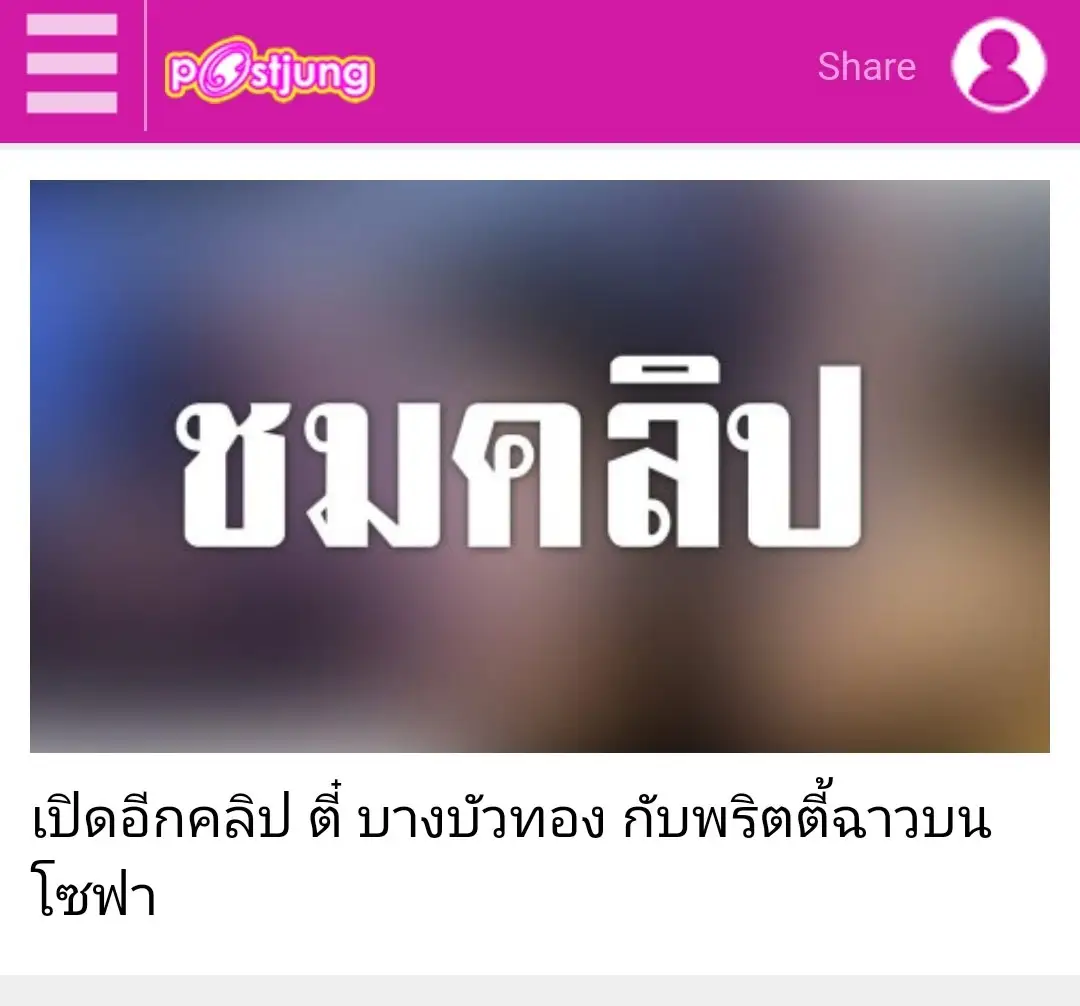Tap the Share button
The image size is (1080, 1006).
pyautogui.click(x=866, y=66)
